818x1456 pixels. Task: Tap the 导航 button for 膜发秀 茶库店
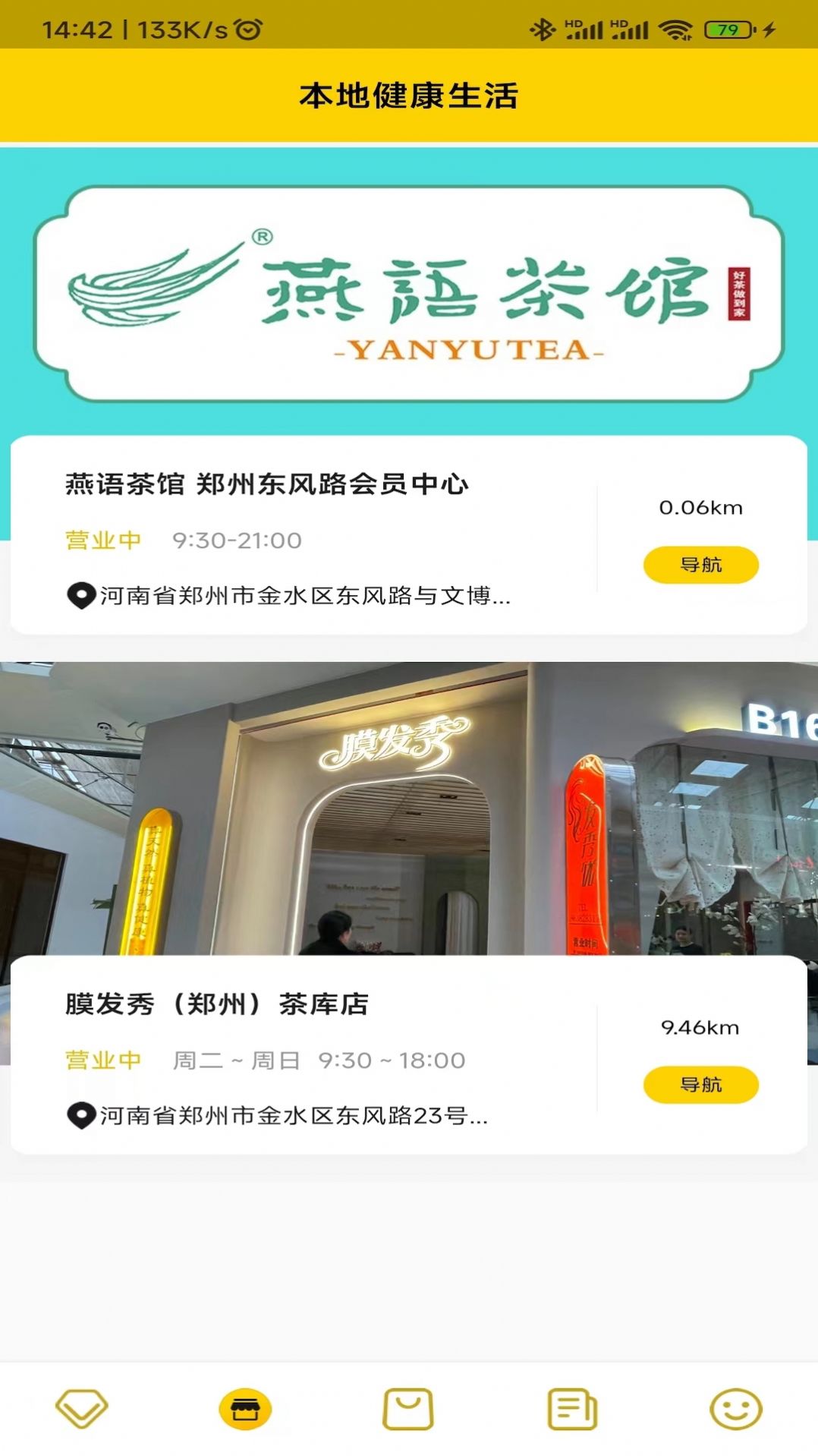point(701,1086)
